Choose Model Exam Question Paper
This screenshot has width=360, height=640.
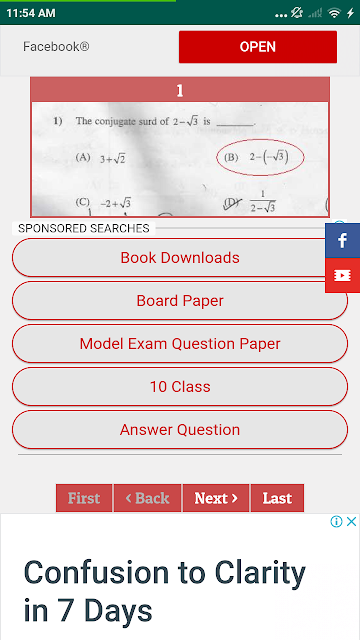tap(180, 344)
